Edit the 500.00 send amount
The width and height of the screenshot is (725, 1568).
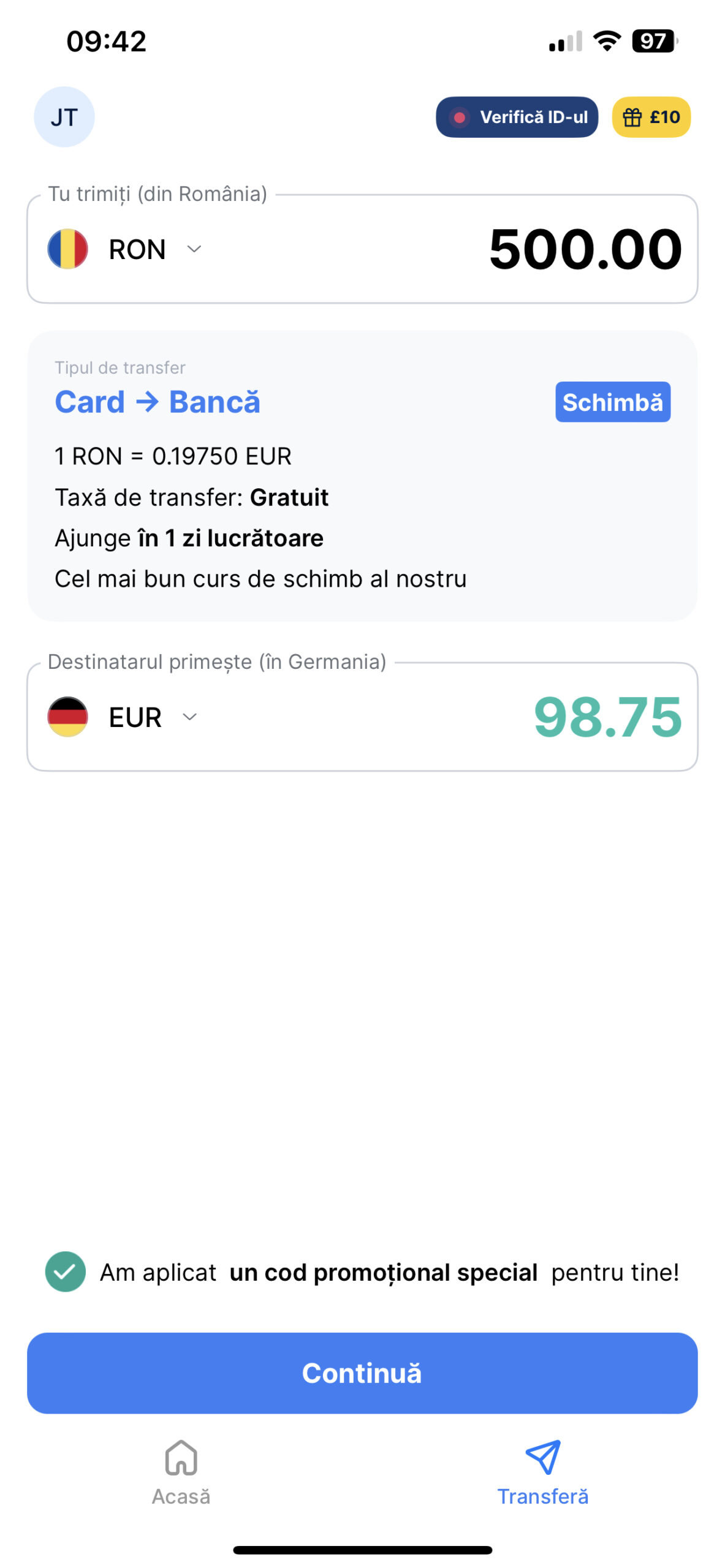point(585,249)
